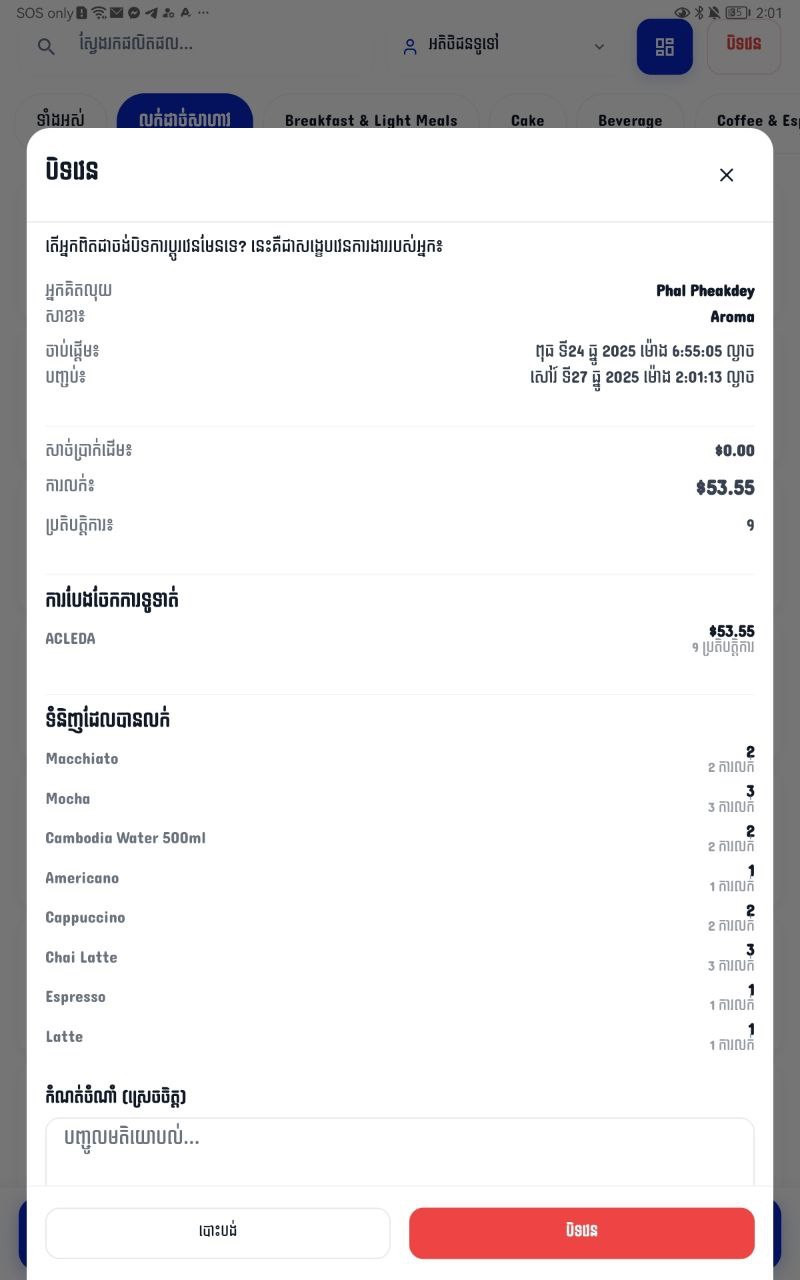Image resolution: width=800 pixels, height=1280 pixels.
Task: Confirm with the red close-shift button
Action: pos(581,1232)
